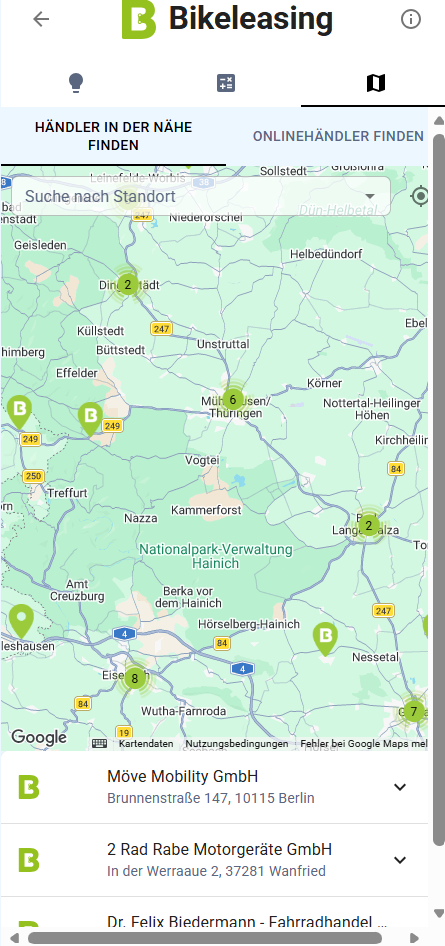Open map keyboard shortcuts icon
445x946 pixels.
99,744
